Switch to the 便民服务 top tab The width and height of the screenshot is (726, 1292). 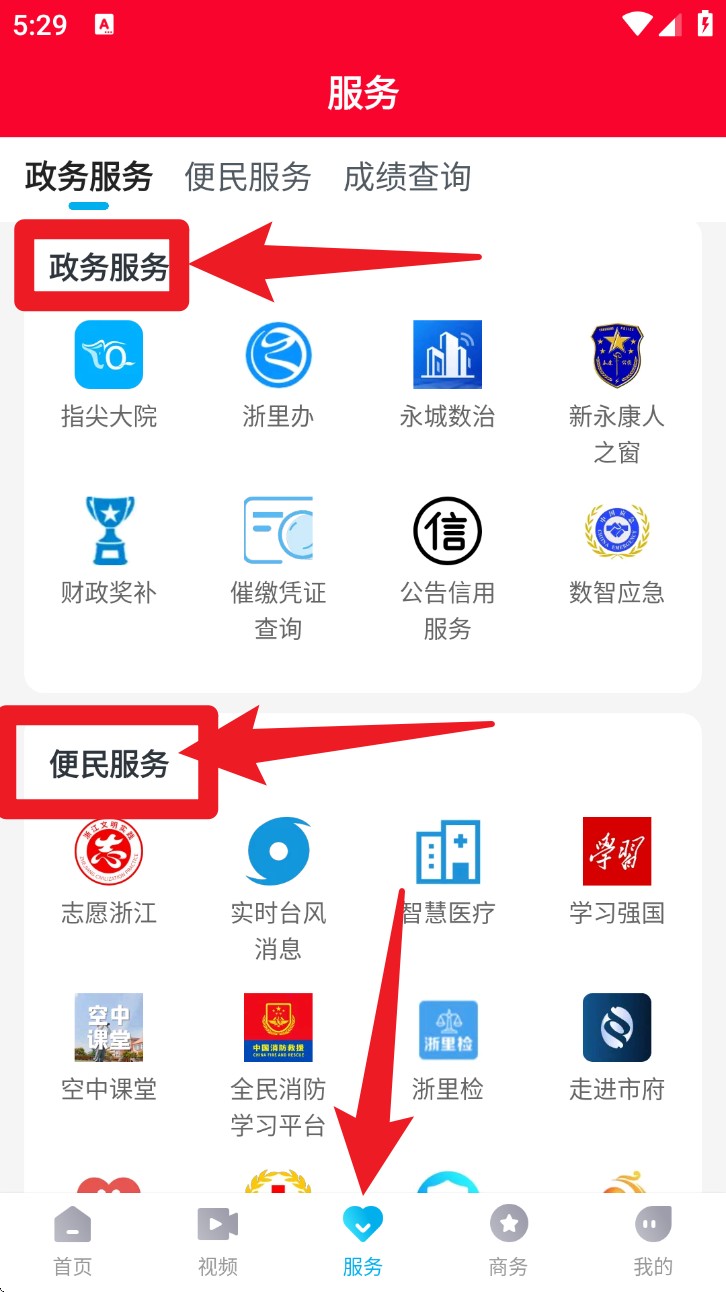247,177
